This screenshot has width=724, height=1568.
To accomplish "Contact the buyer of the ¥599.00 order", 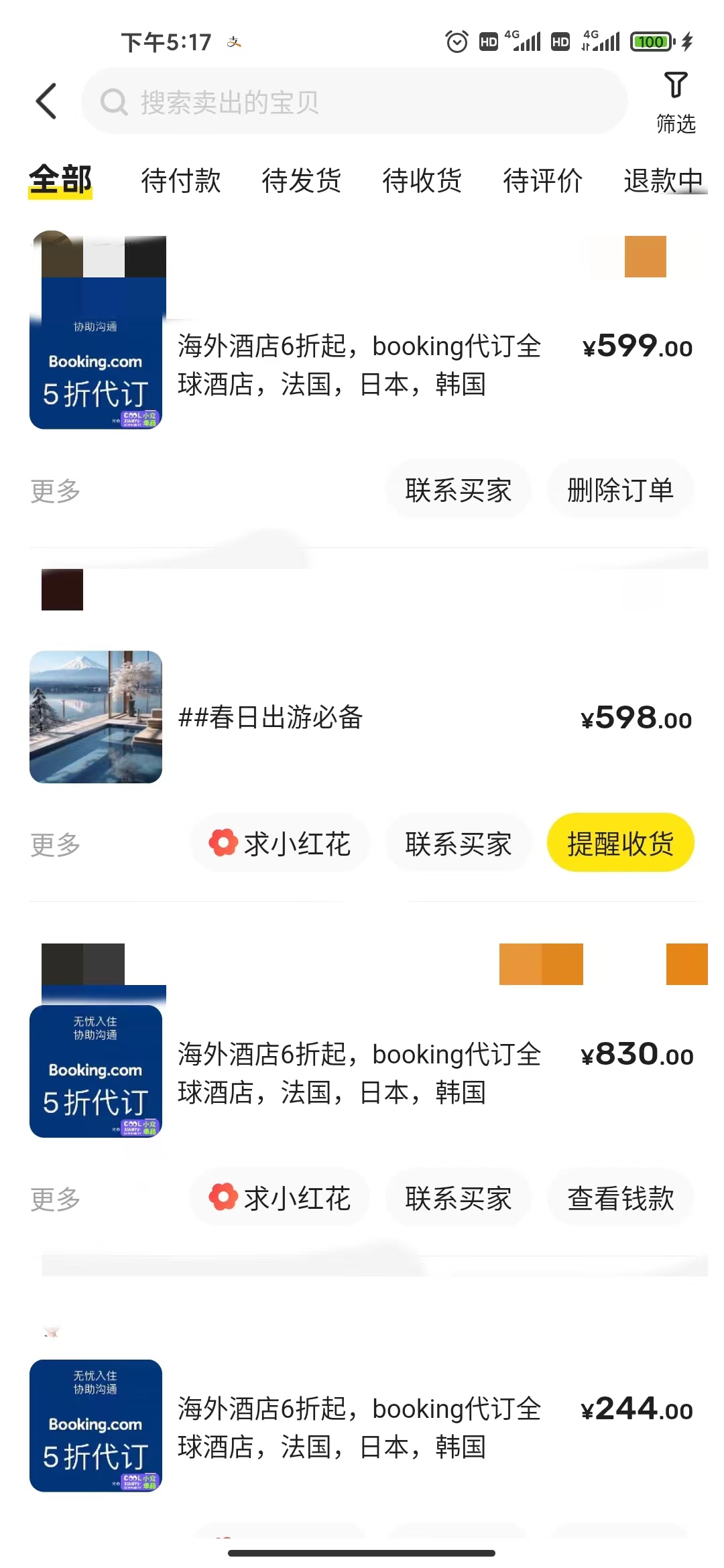I will (x=458, y=490).
